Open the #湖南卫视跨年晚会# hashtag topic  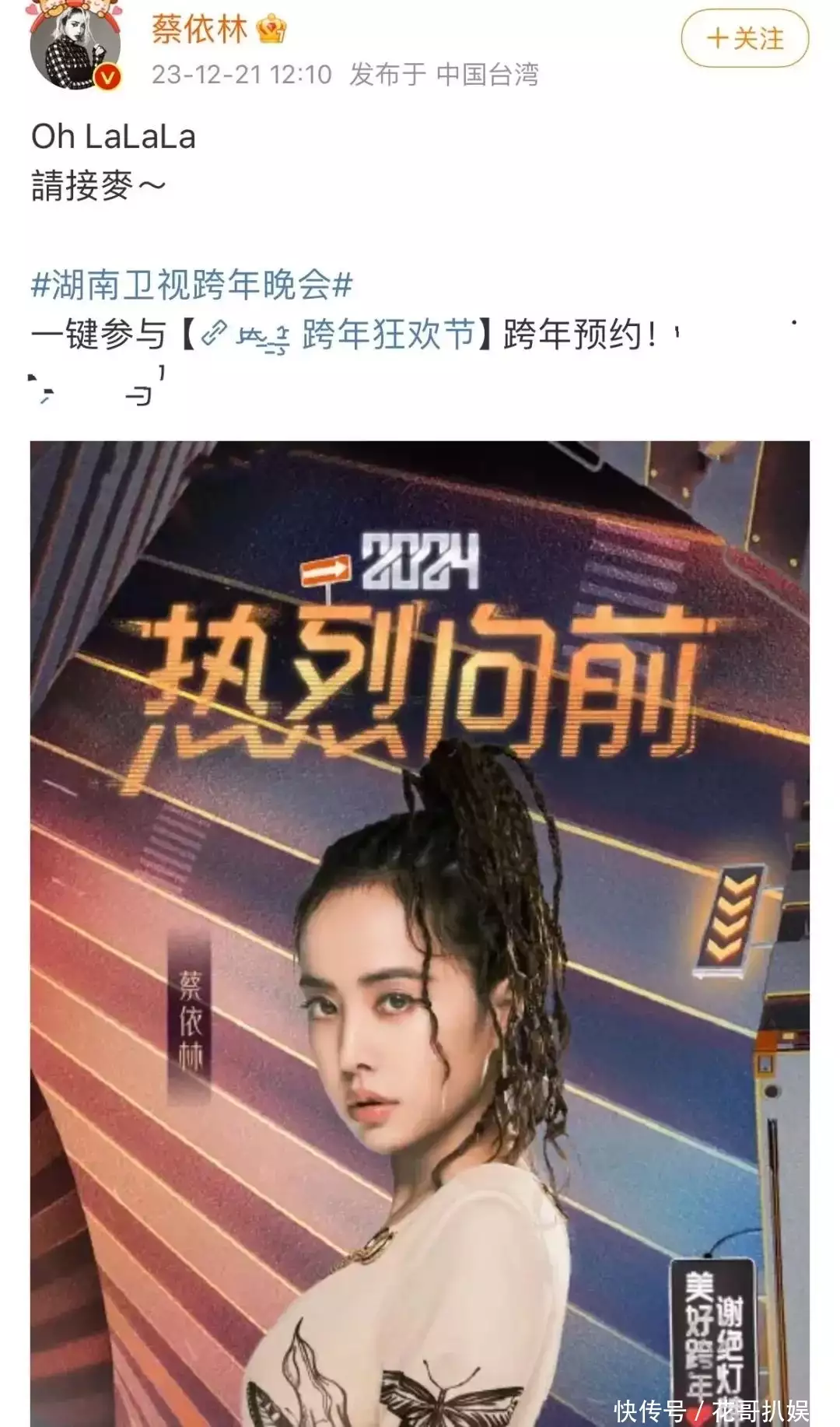191,285
